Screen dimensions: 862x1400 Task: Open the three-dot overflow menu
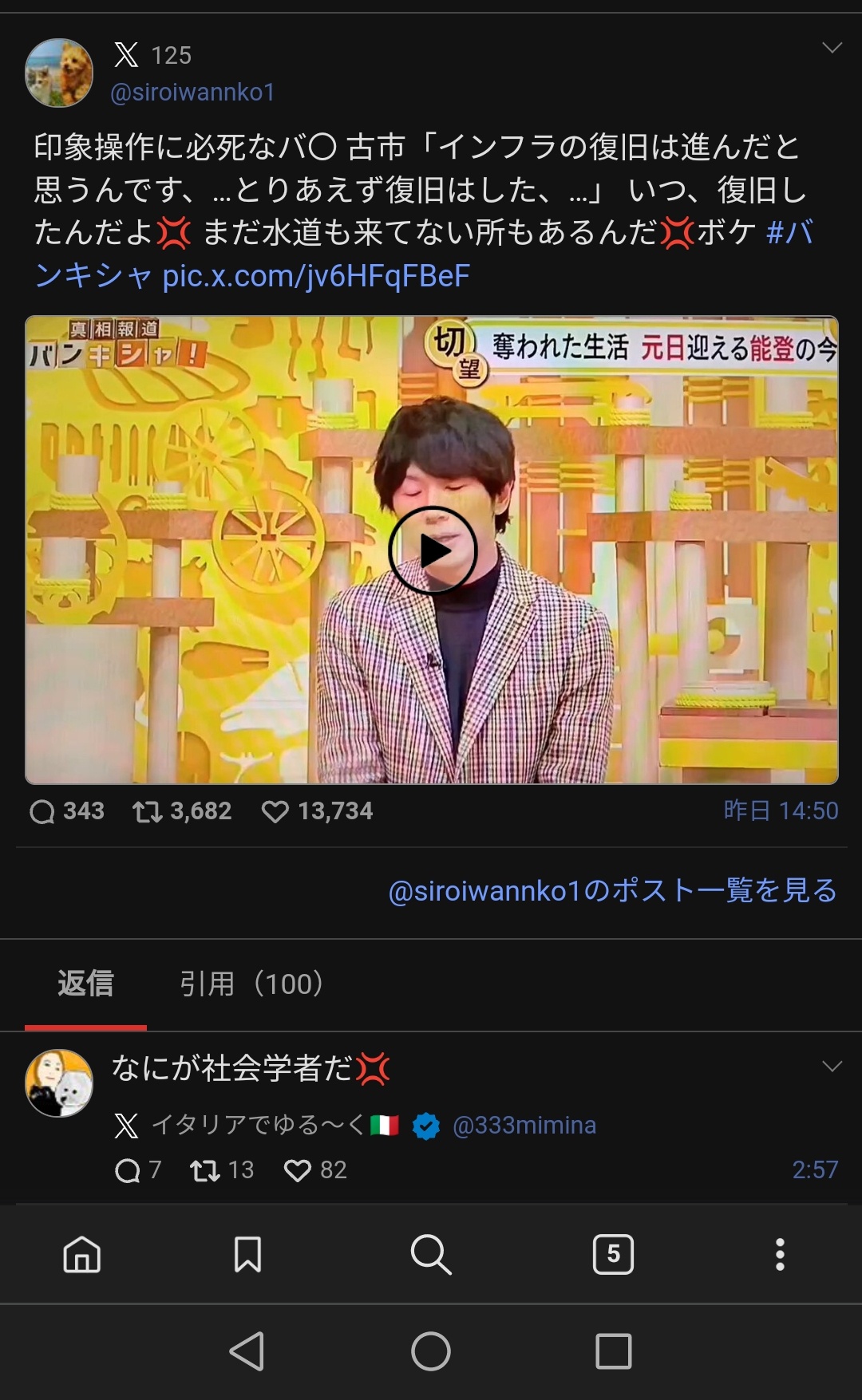pyautogui.click(x=780, y=1254)
